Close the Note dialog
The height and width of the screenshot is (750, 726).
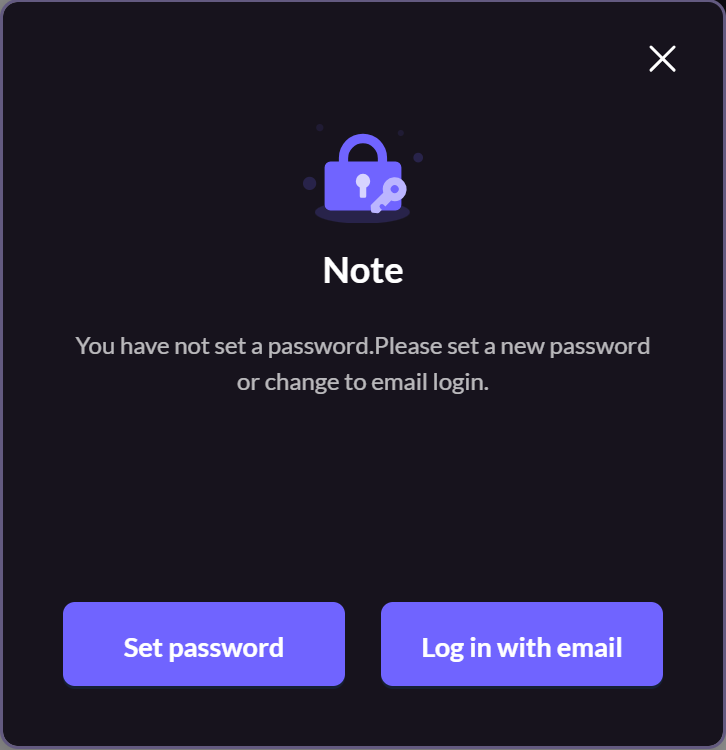(x=662, y=59)
